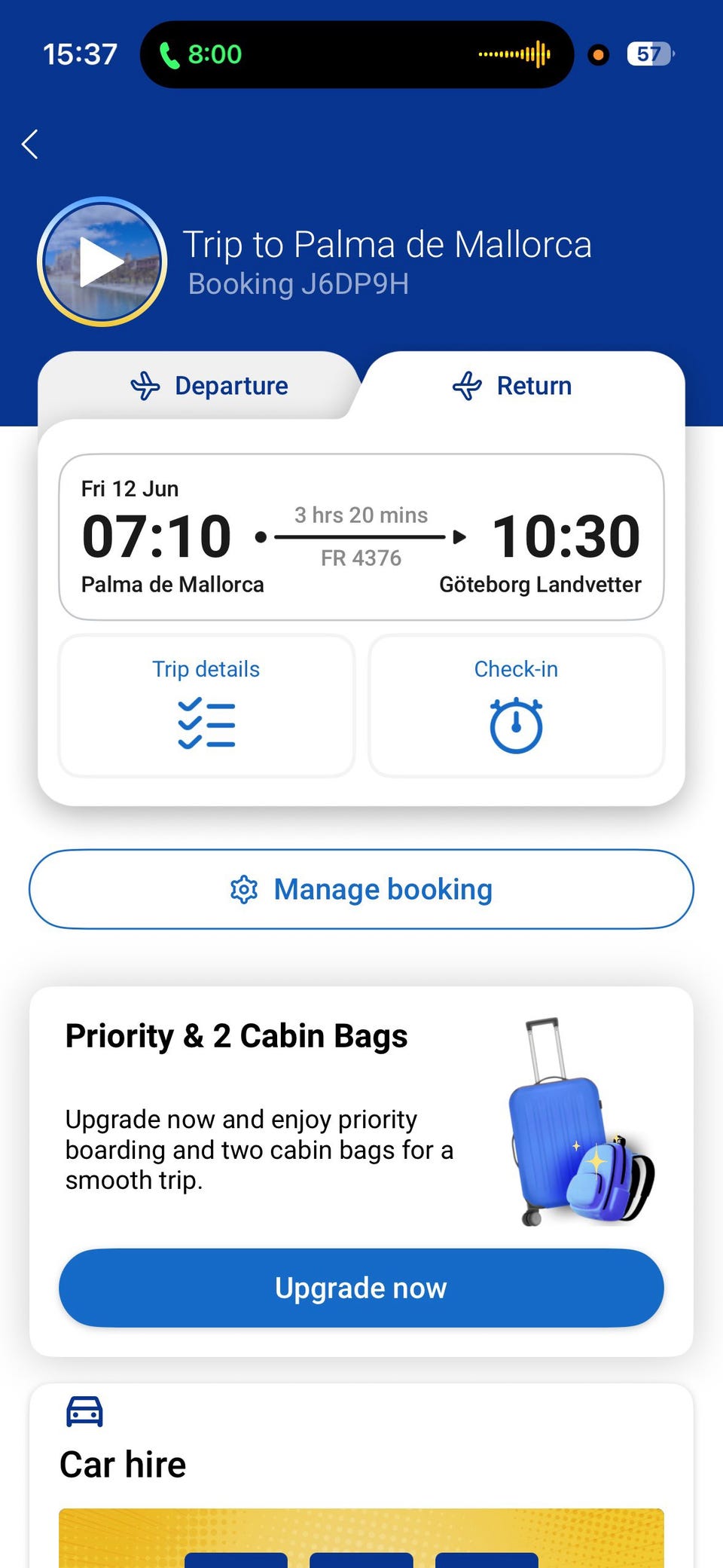Screen dimensions: 723x1568
Task: Play the Palma de Mallorca trip video
Action: 102,261
